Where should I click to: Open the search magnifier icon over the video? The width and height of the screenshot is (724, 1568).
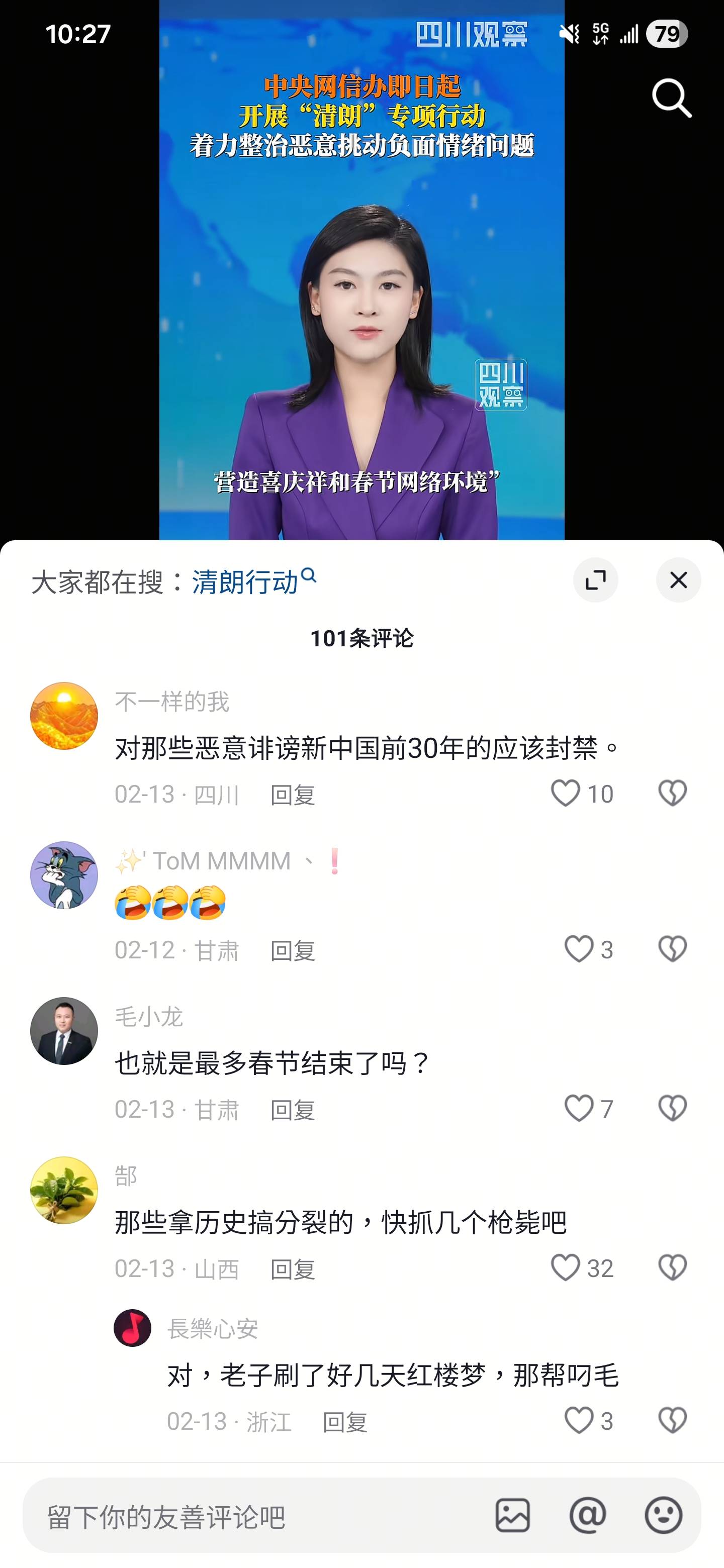(x=671, y=97)
